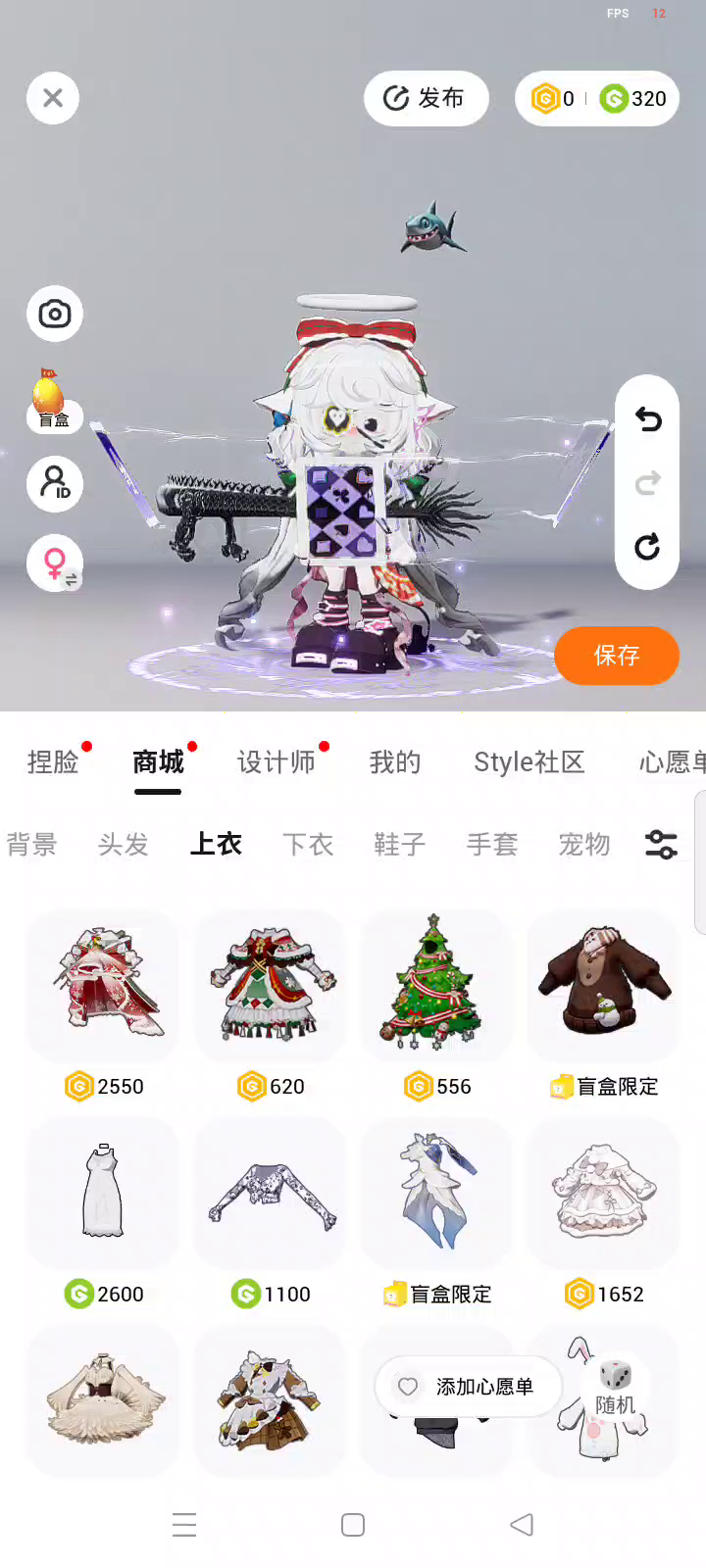Viewport: 706px width, 1568px height.
Task: Open the avatar ID icon
Action: 55,484
